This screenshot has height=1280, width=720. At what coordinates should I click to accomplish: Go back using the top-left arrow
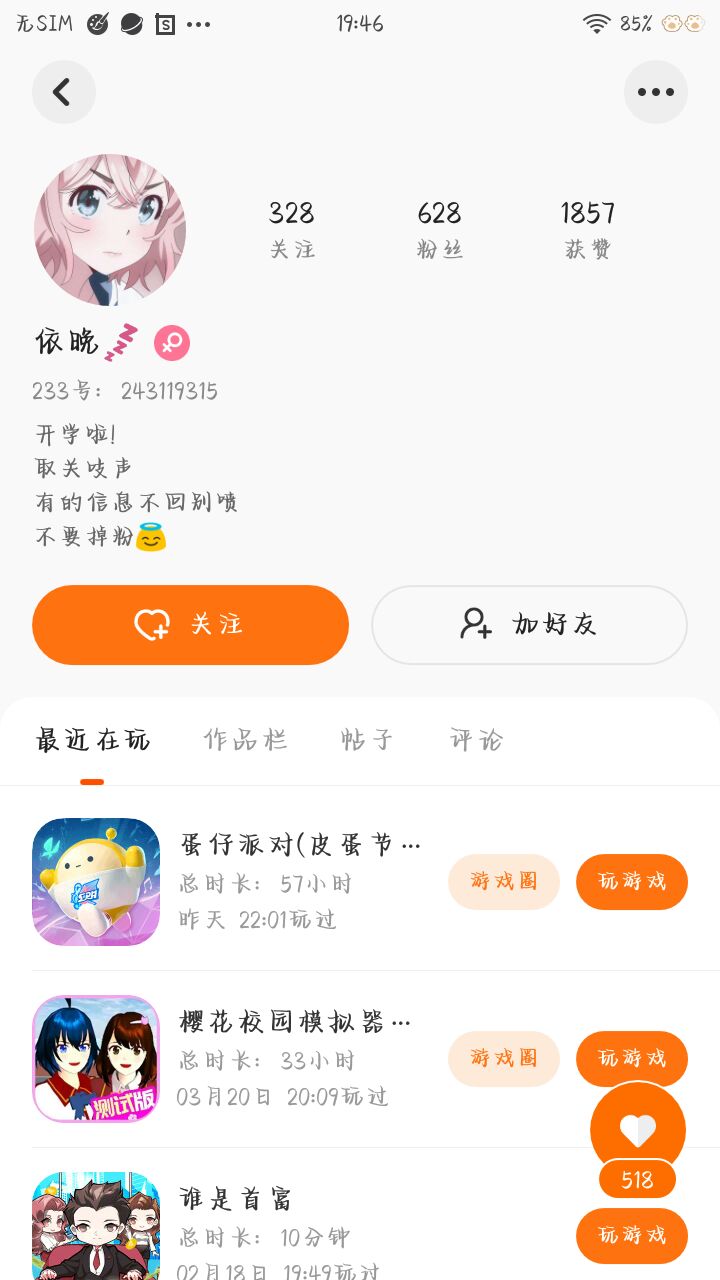pos(63,92)
